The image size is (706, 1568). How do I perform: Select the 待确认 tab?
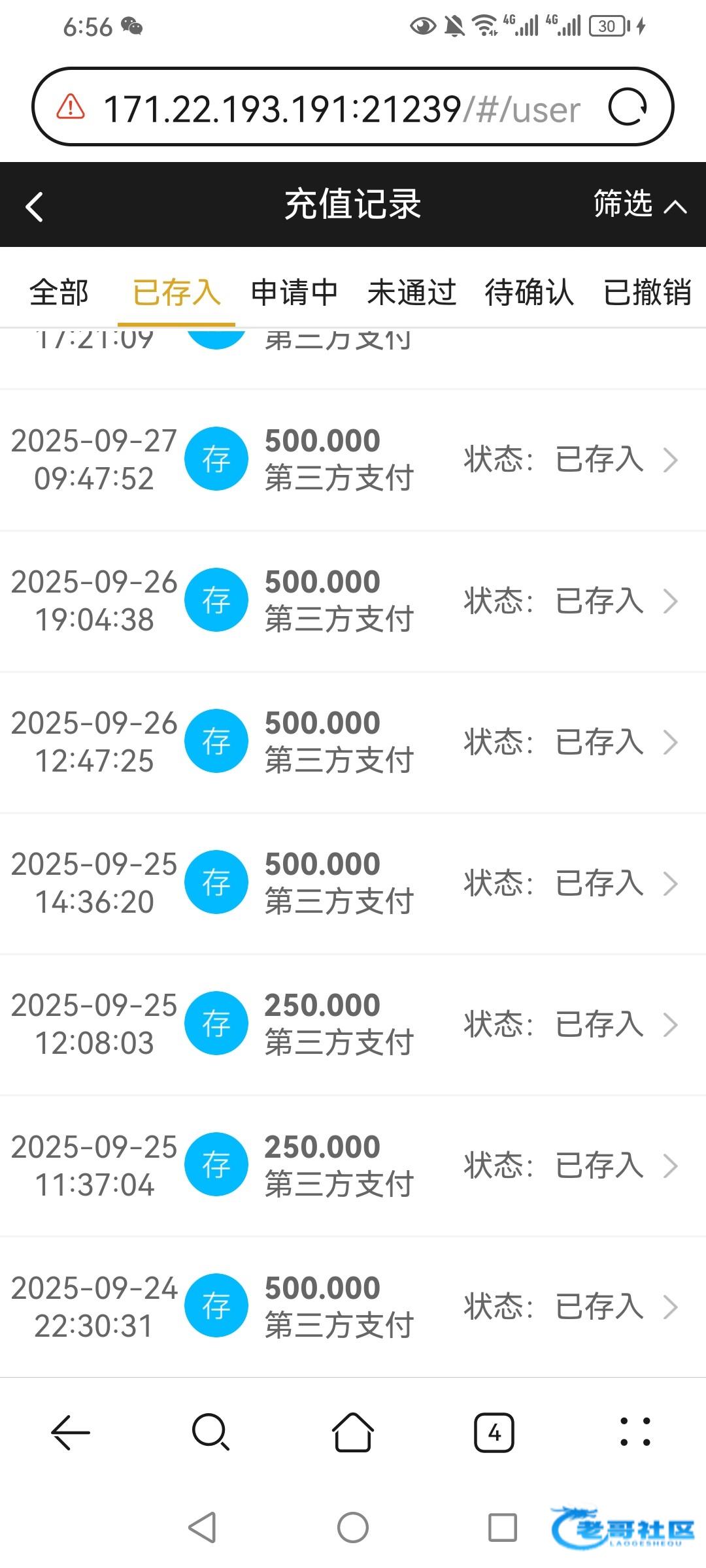tap(529, 292)
